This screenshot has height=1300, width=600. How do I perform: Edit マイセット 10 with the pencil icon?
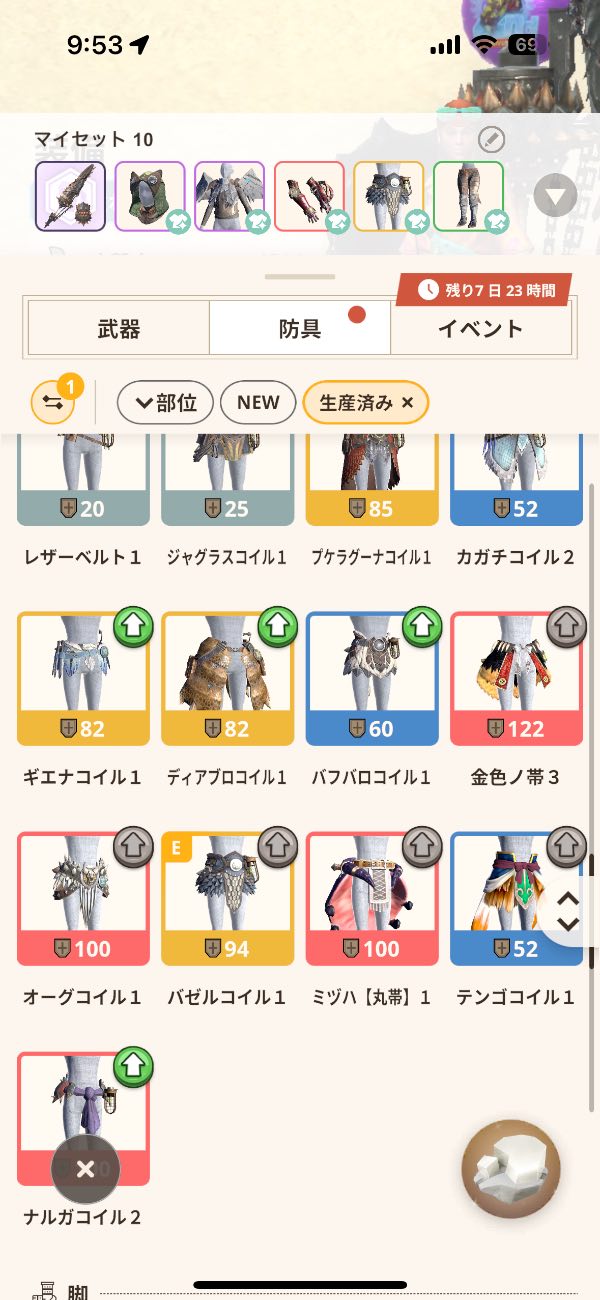pyautogui.click(x=491, y=140)
